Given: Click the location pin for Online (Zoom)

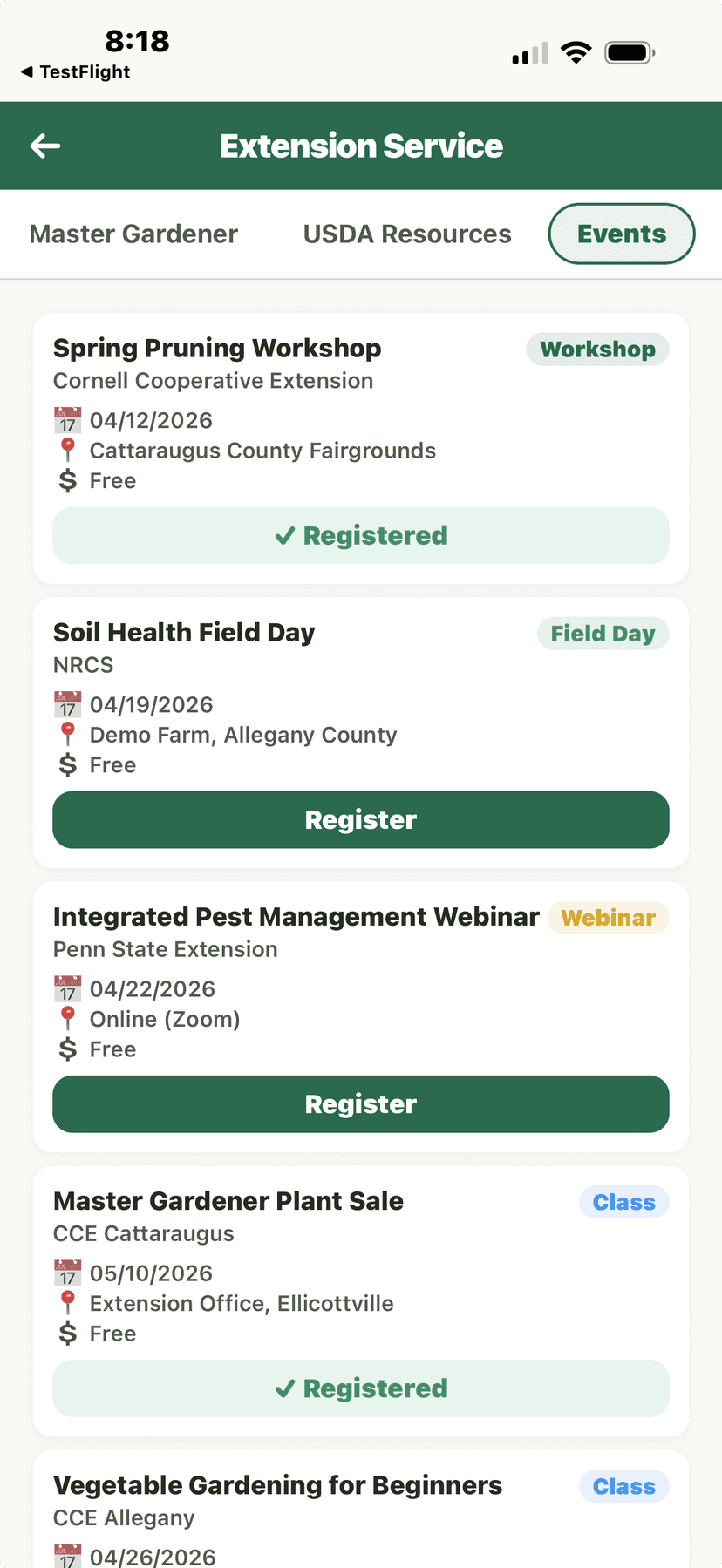Looking at the screenshot, I should [x=67, y=1018].
